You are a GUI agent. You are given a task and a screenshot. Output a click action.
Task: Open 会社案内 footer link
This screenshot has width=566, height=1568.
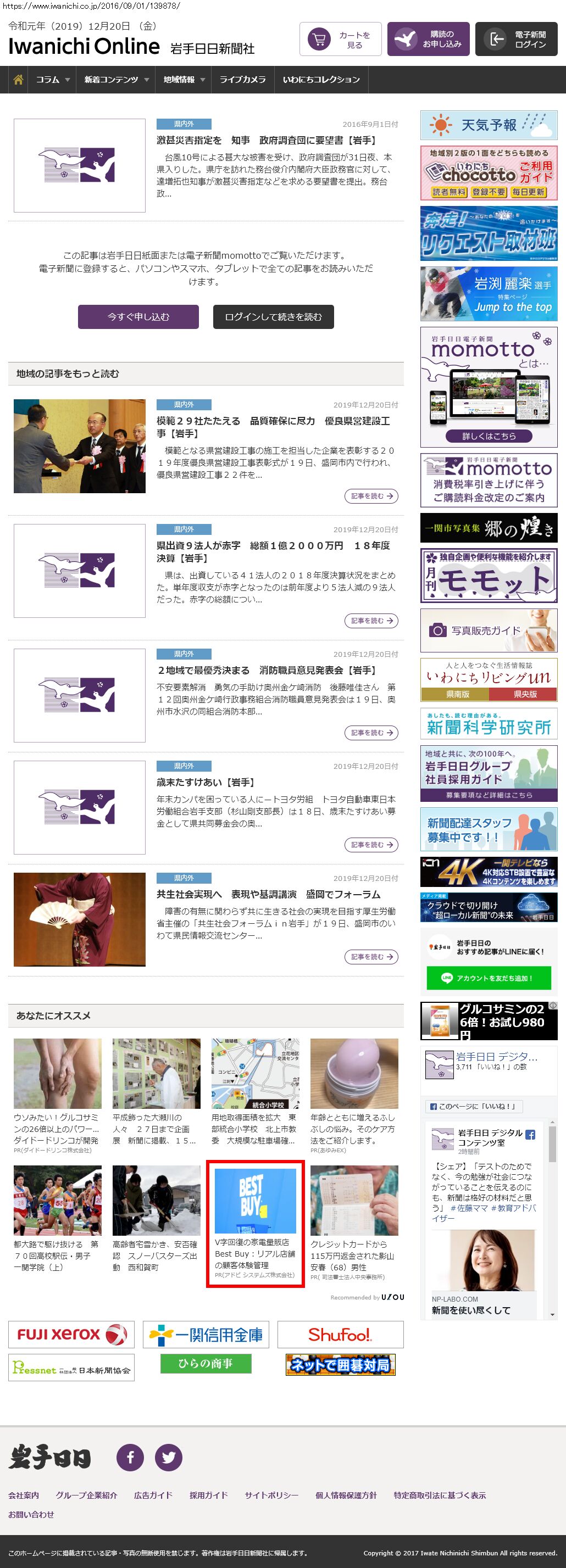(24, 1495)
